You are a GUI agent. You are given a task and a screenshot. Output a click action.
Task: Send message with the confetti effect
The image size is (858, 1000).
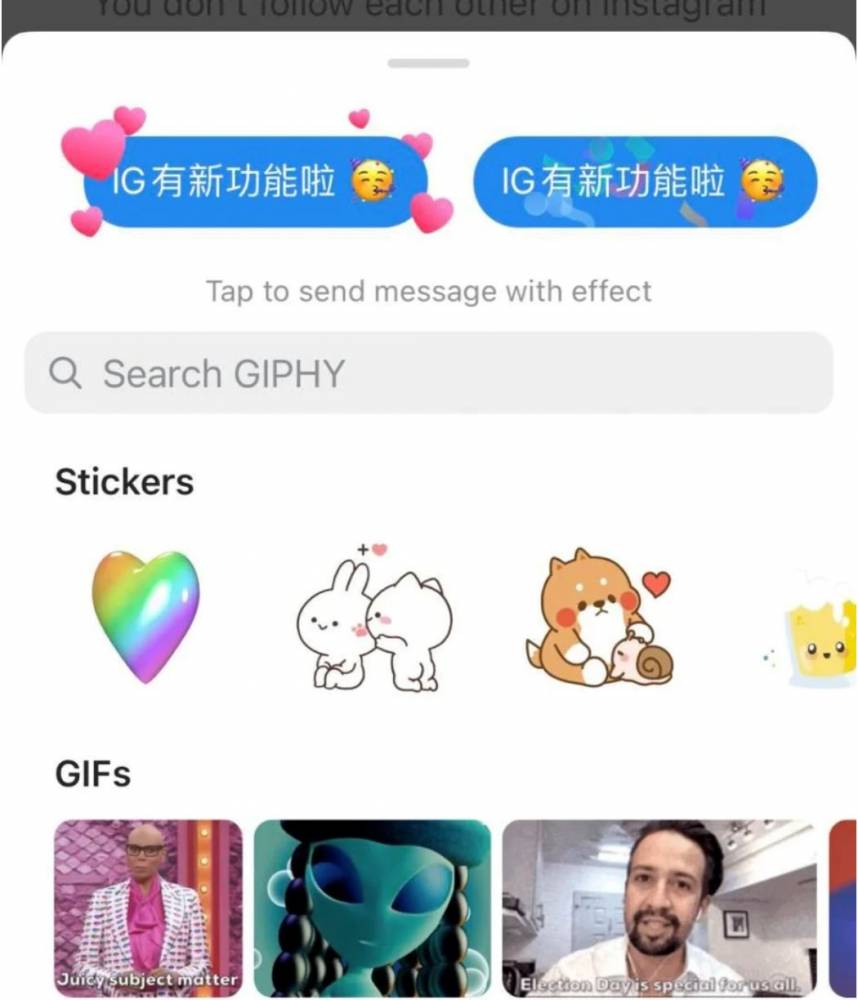tap(644, 182)
